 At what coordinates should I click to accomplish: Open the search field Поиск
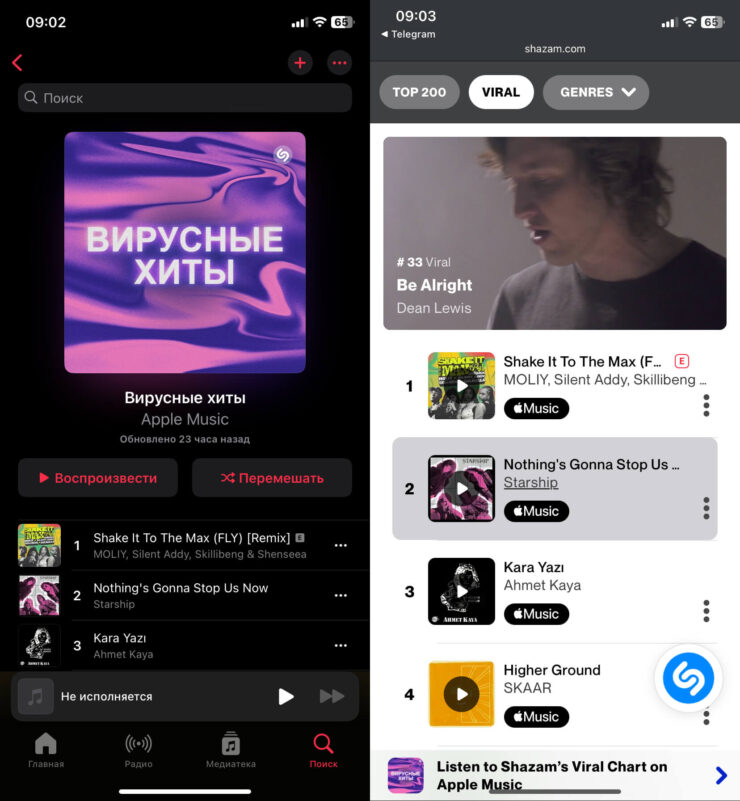pos(185,98)
